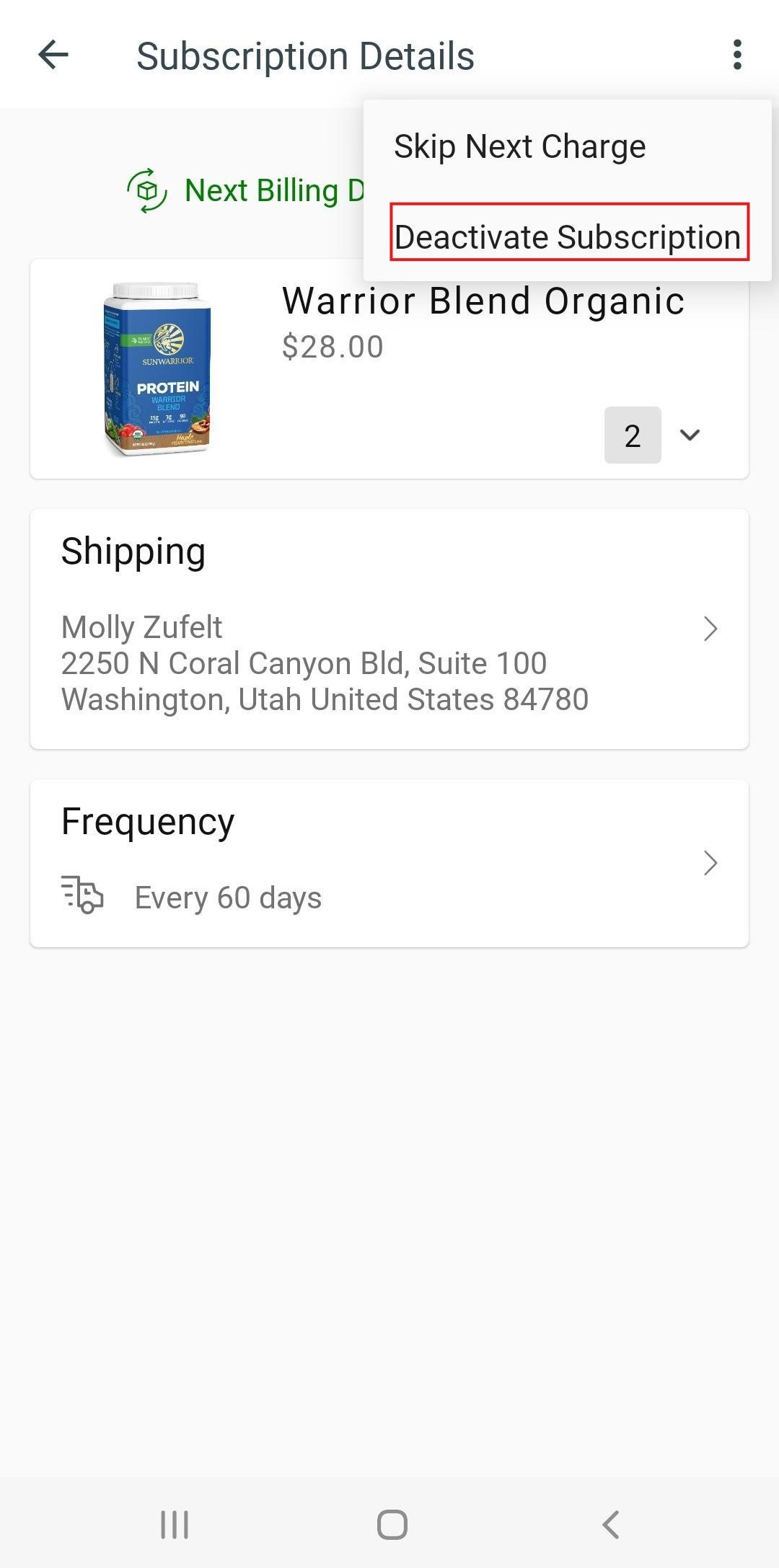The image size is (779, 1568).
Task: Choose Deactivate Subscription from the menu
Action: pos(568,236)
